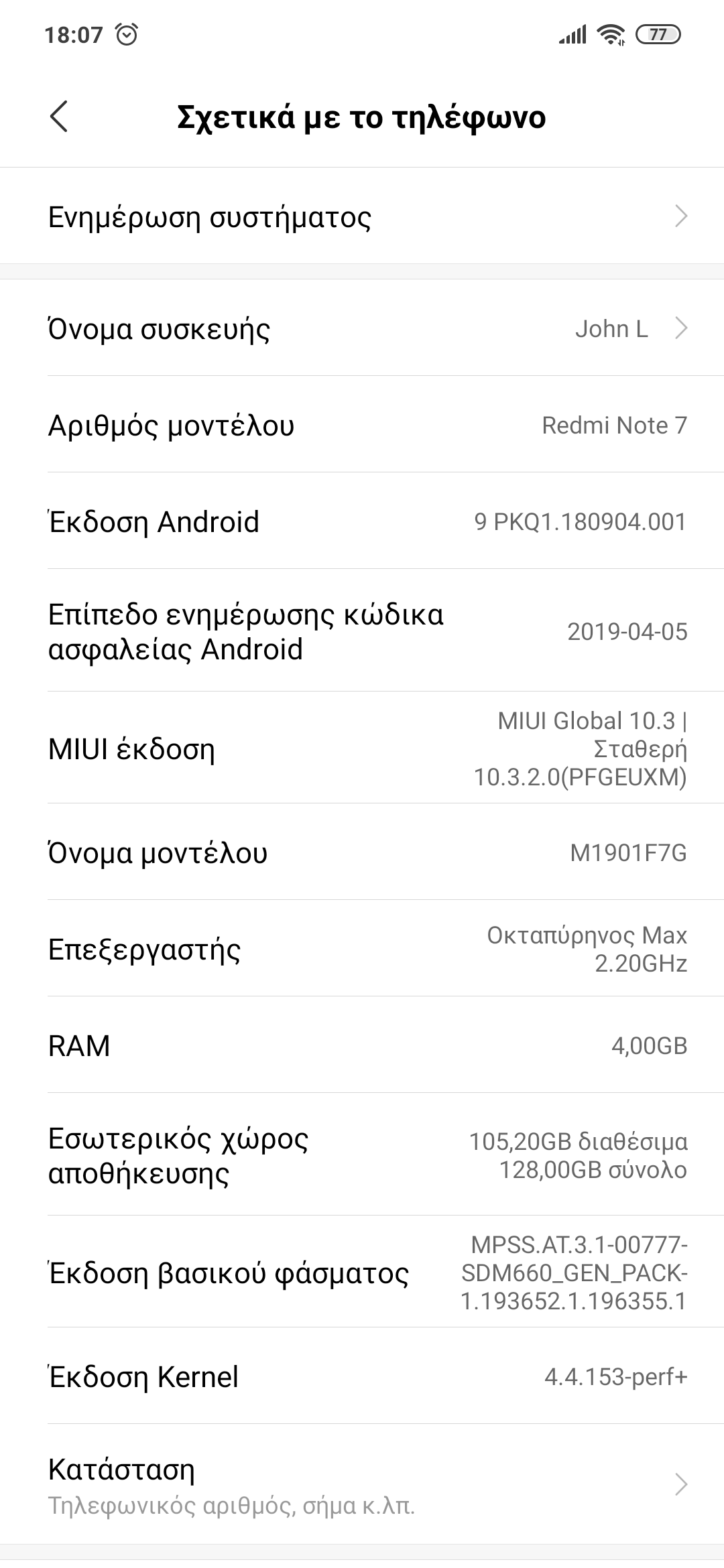Open Όνομα συσκευής to edit the device name
The image size is (724, 1568).
[362, 328]
